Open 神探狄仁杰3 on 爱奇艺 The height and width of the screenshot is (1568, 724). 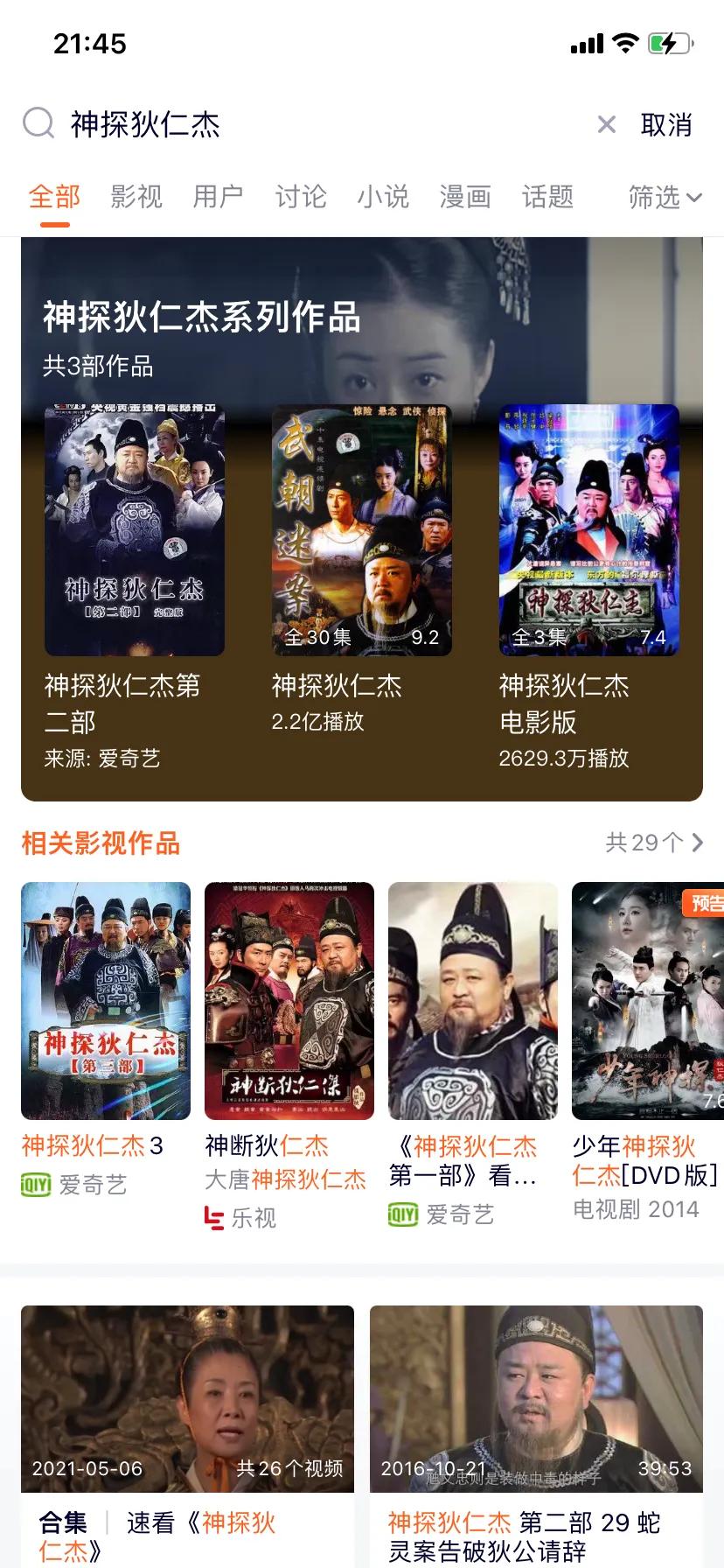[x=106, y=1002]
